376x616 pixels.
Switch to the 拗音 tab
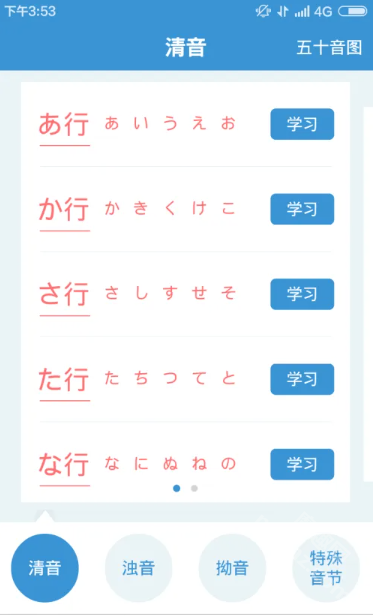[232, 568]
